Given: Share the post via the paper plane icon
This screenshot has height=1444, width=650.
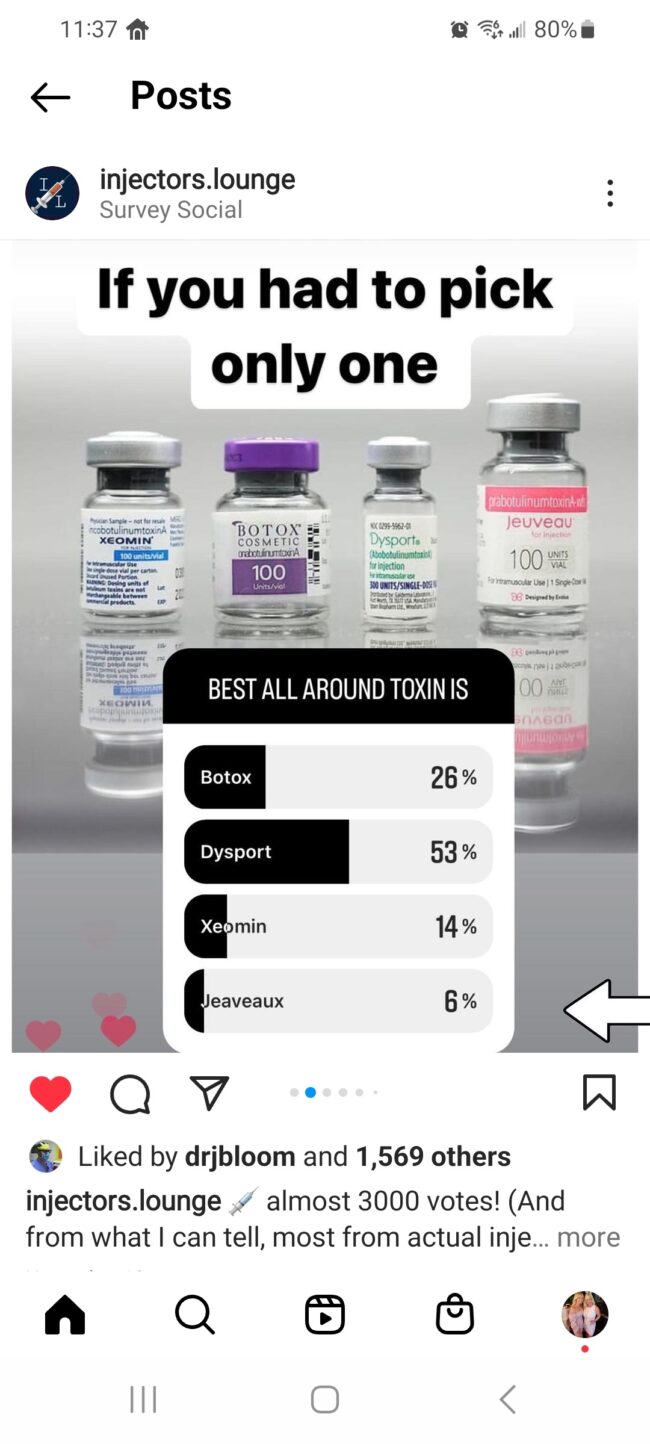Looking at the screenshot, I should point(209,1093).
